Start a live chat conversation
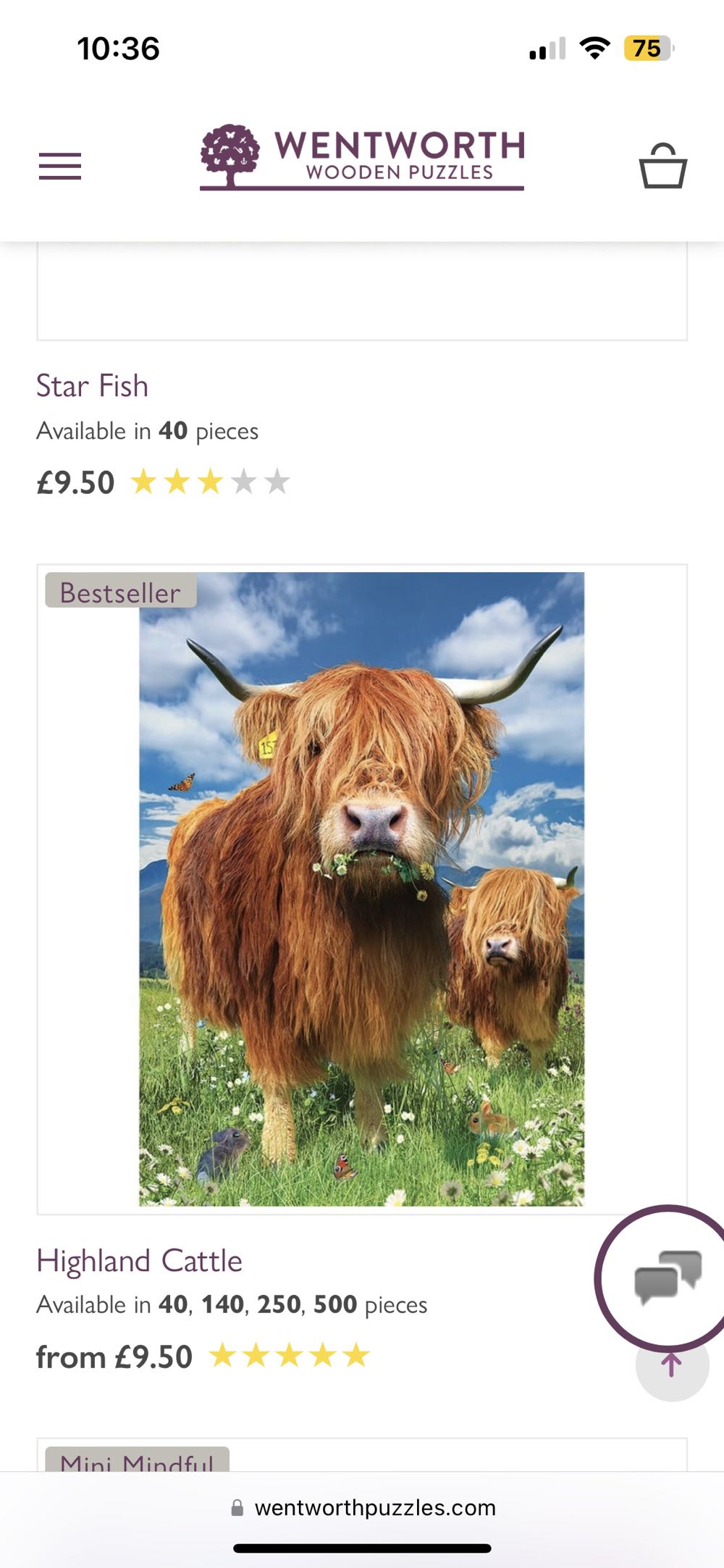 (667, 1278)
